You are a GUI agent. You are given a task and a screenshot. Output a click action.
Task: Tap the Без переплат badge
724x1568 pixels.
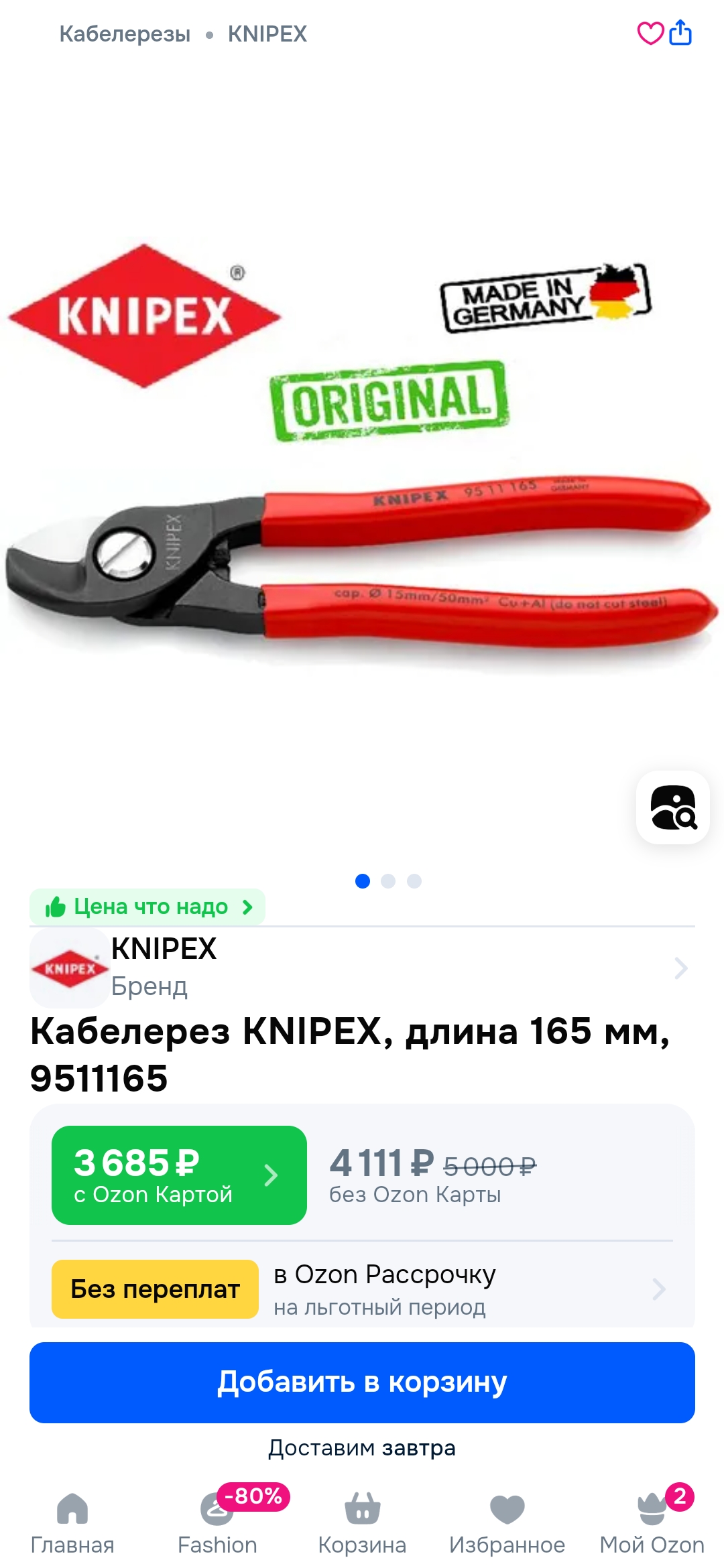coord(155,1289)
